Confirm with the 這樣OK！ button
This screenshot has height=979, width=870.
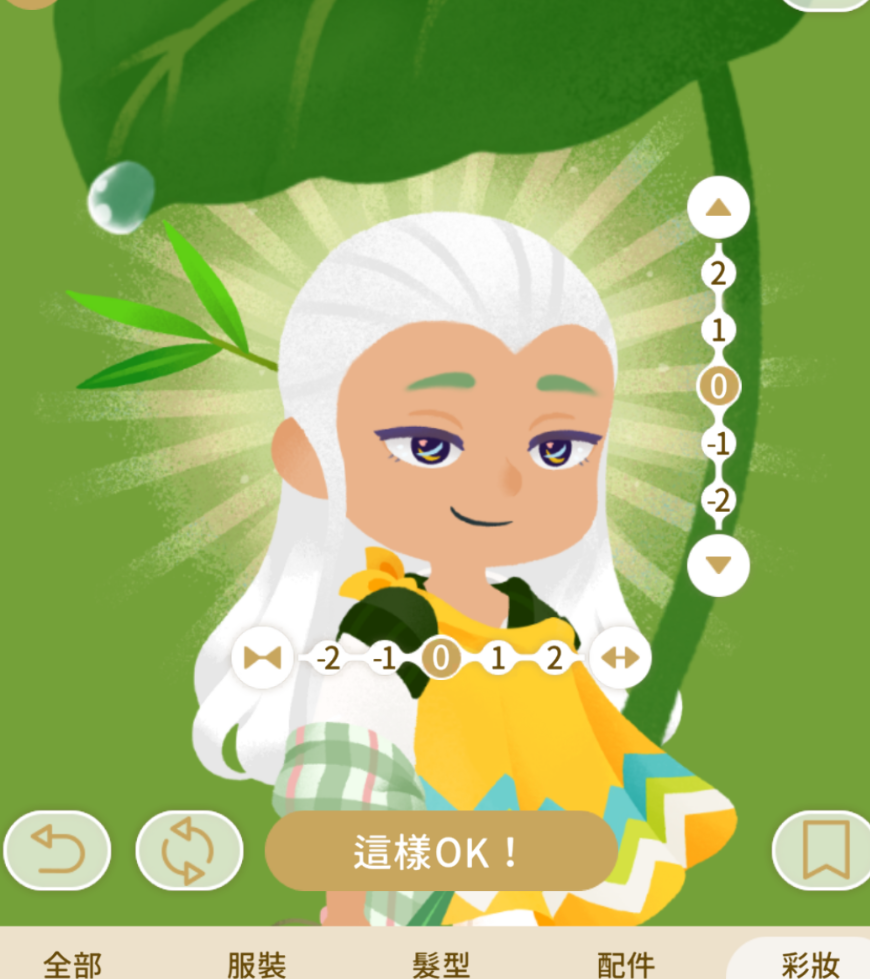click(x=440, y=852)
